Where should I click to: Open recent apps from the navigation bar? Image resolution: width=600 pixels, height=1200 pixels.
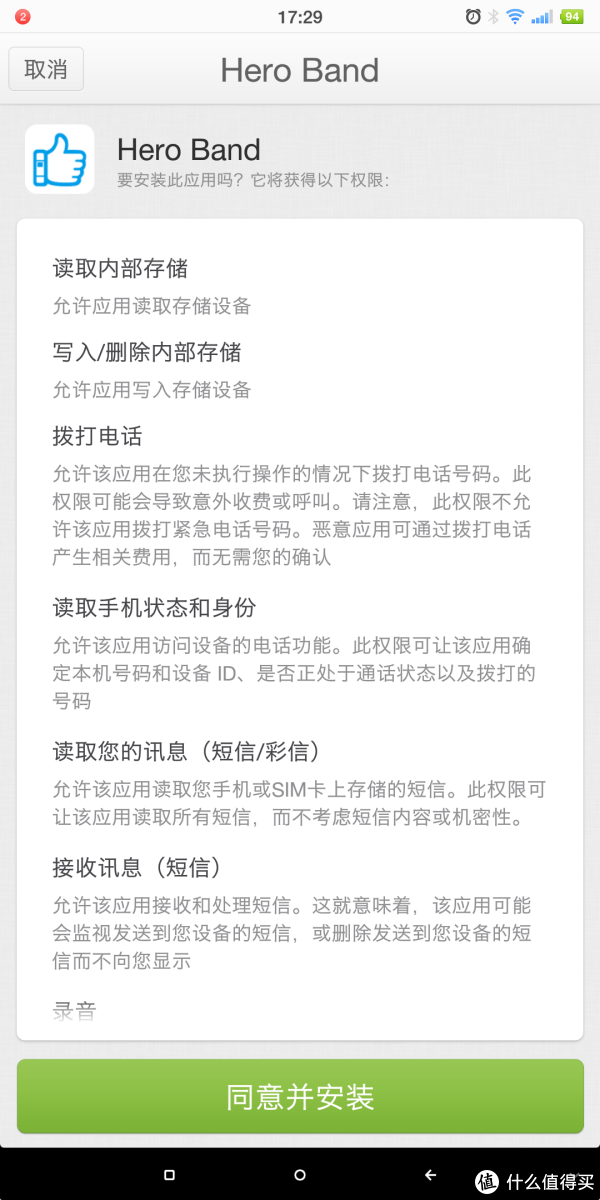coord(169,1174)
